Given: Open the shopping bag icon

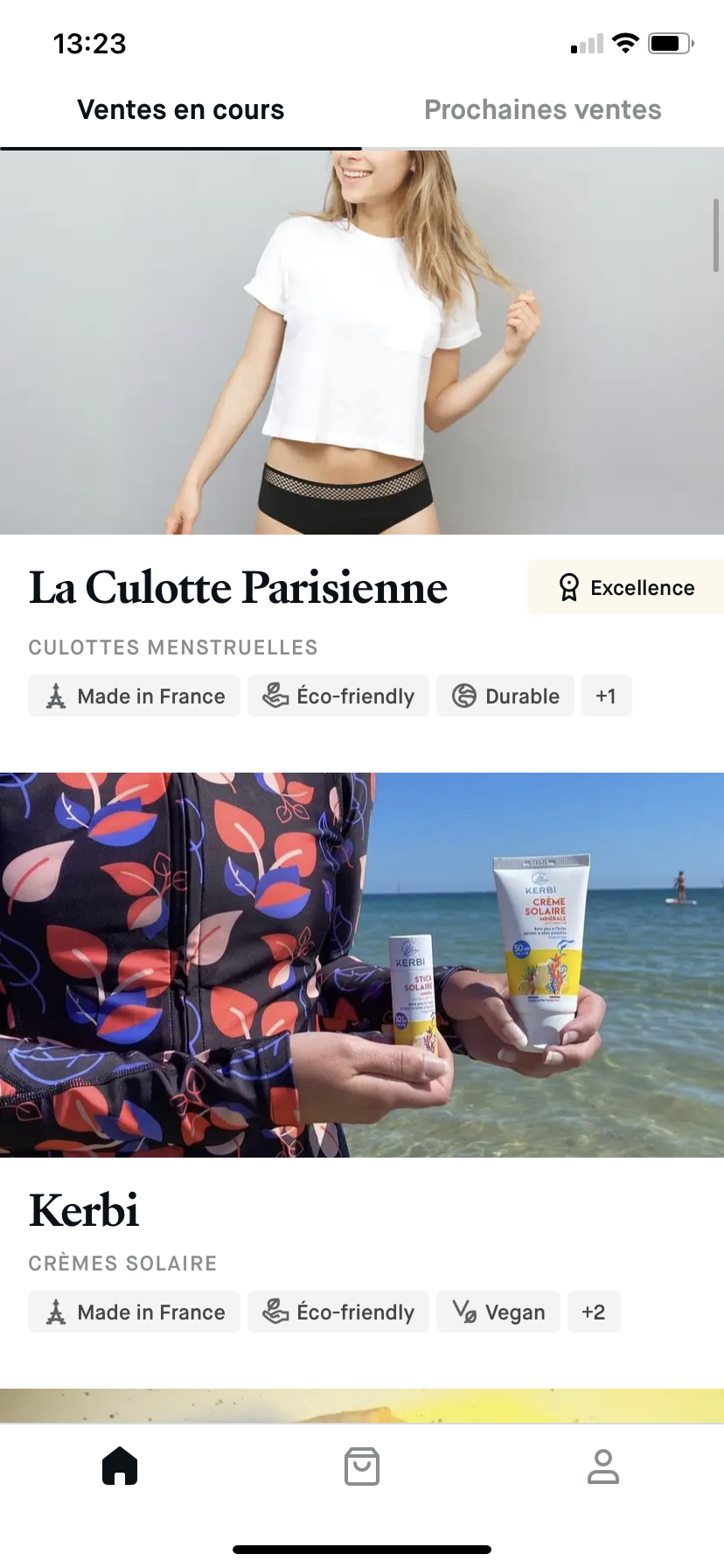Looking at the screenshot, I should 361,1466.
